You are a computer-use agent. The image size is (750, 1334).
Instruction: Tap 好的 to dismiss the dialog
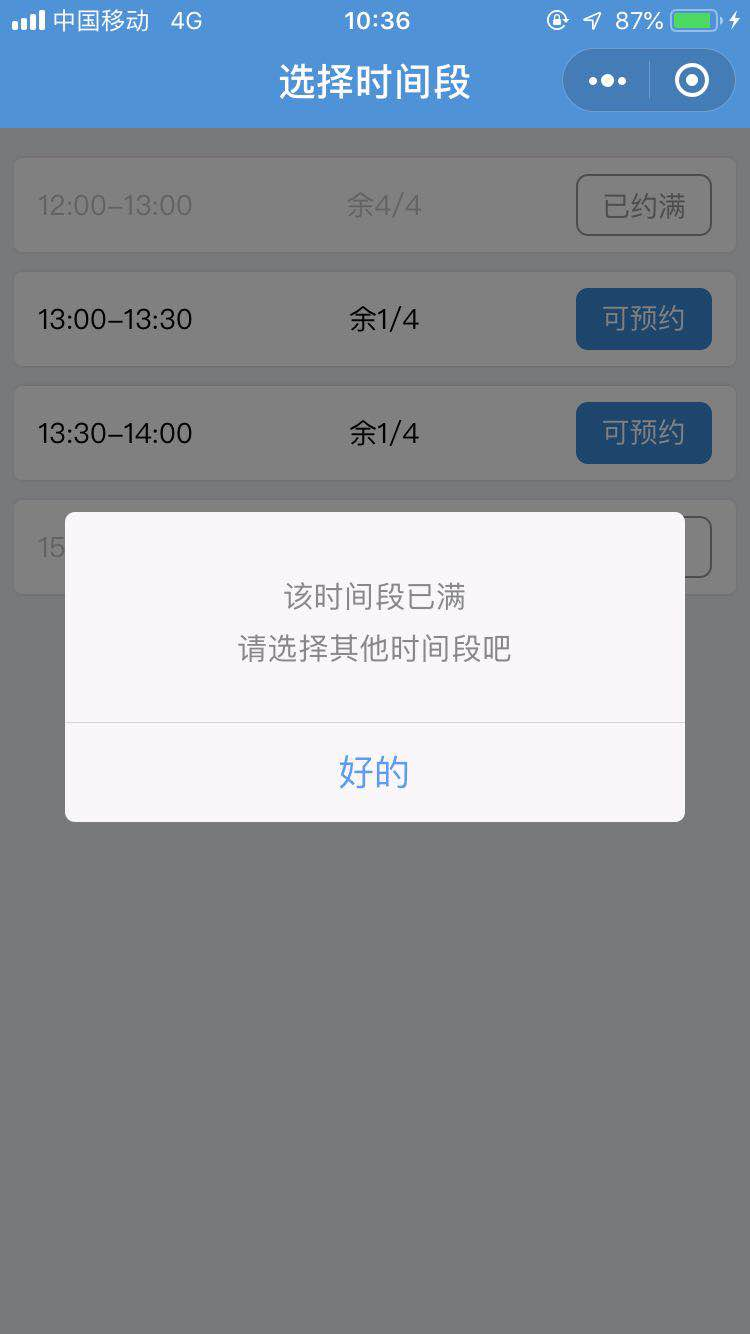coord(374,772)
